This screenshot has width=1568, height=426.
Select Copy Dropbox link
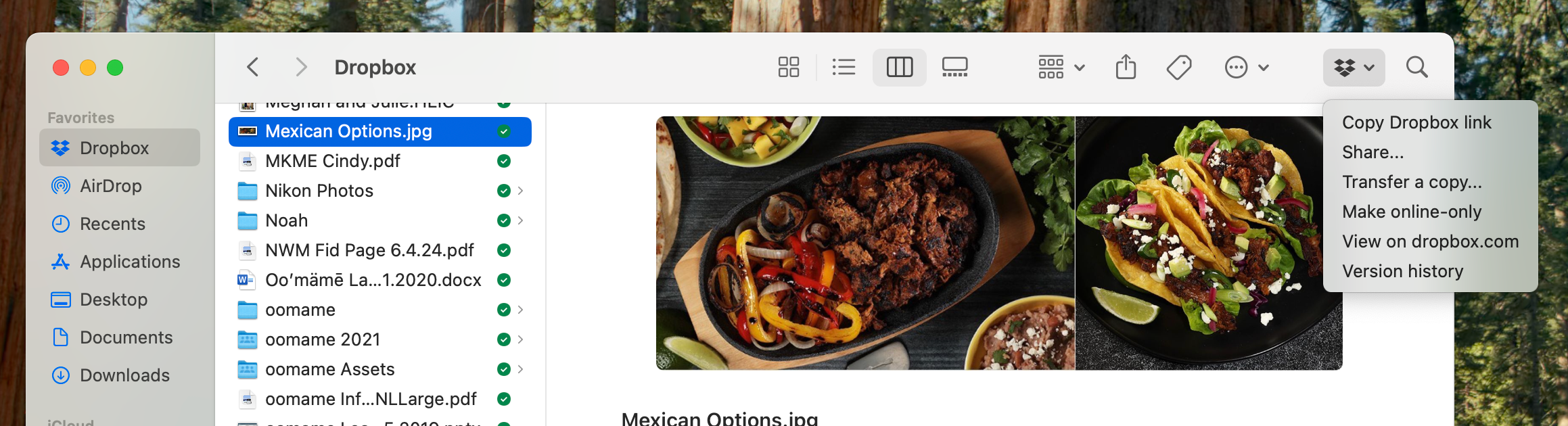point(1416,122)
